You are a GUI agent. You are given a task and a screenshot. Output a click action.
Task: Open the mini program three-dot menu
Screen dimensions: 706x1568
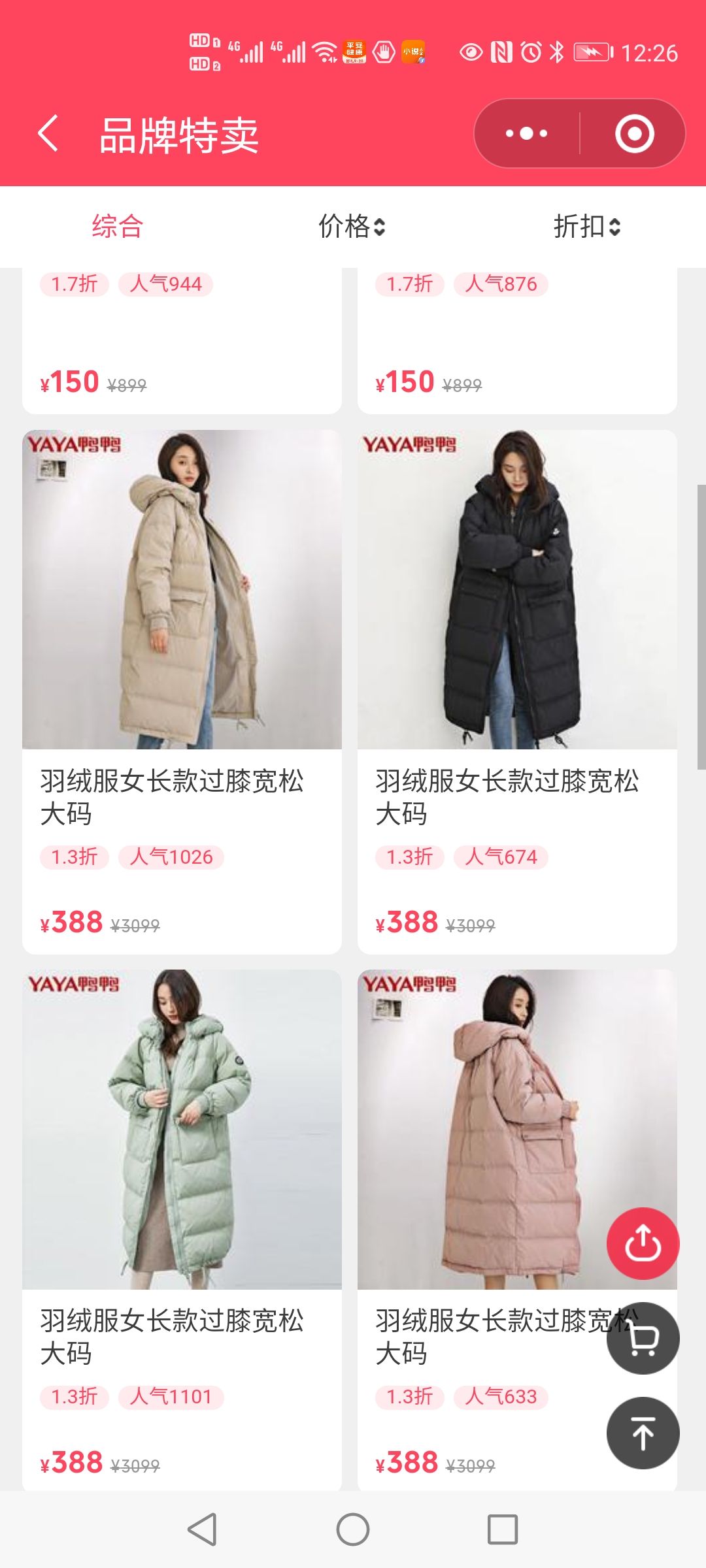click(x=526, y=134)
